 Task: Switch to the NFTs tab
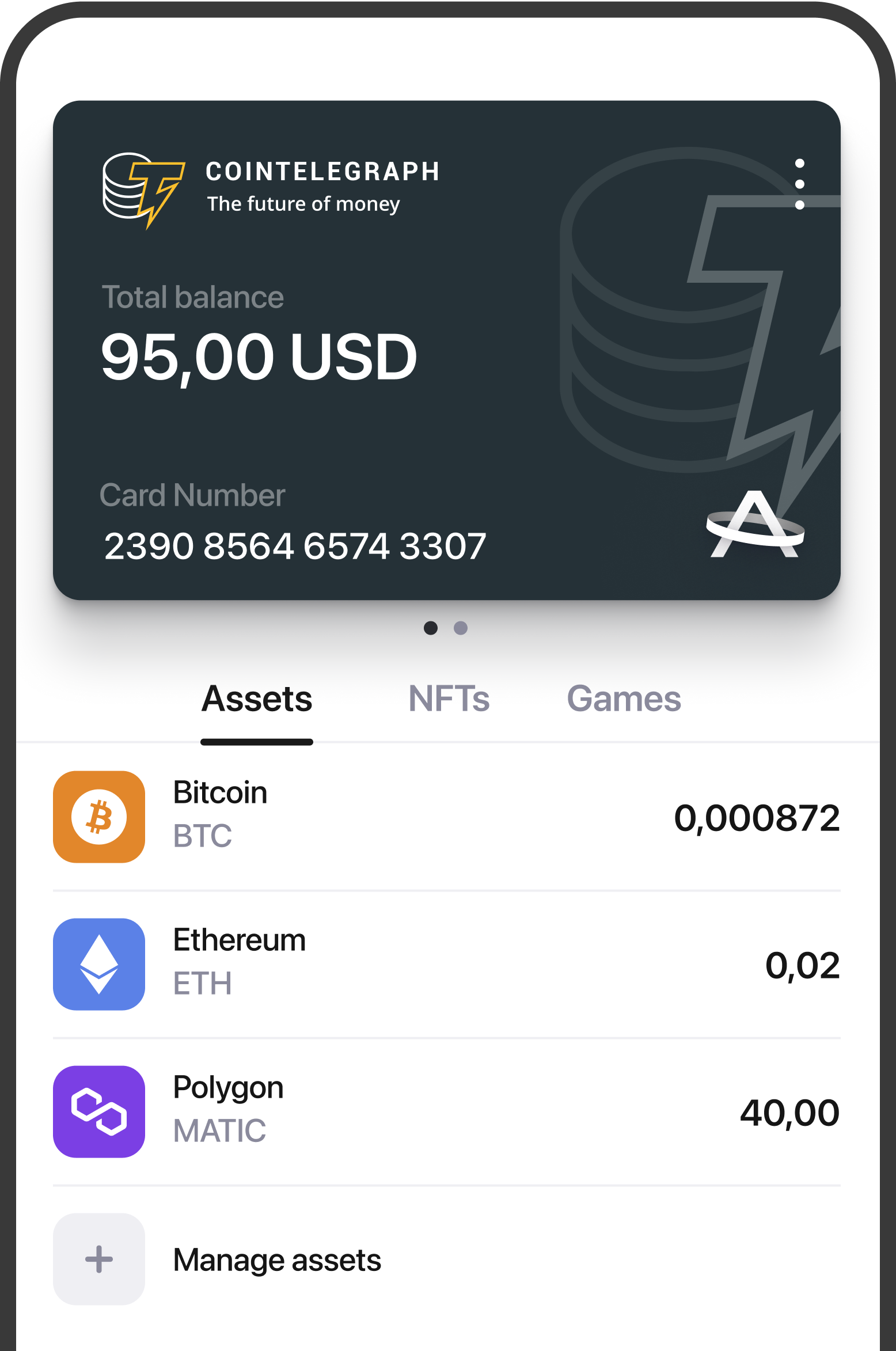pos(449,699)
